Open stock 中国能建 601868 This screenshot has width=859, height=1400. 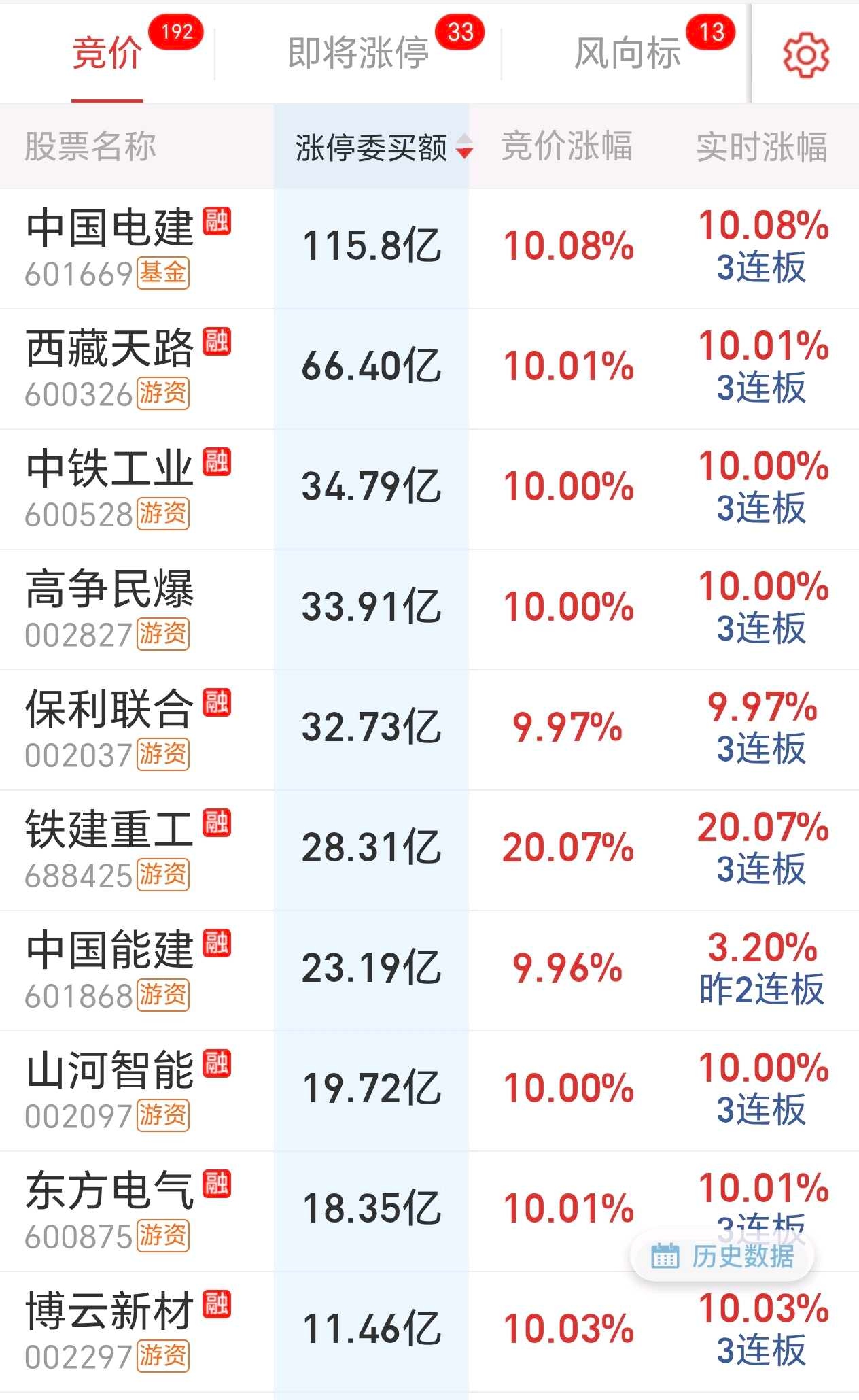pos(429,970)
